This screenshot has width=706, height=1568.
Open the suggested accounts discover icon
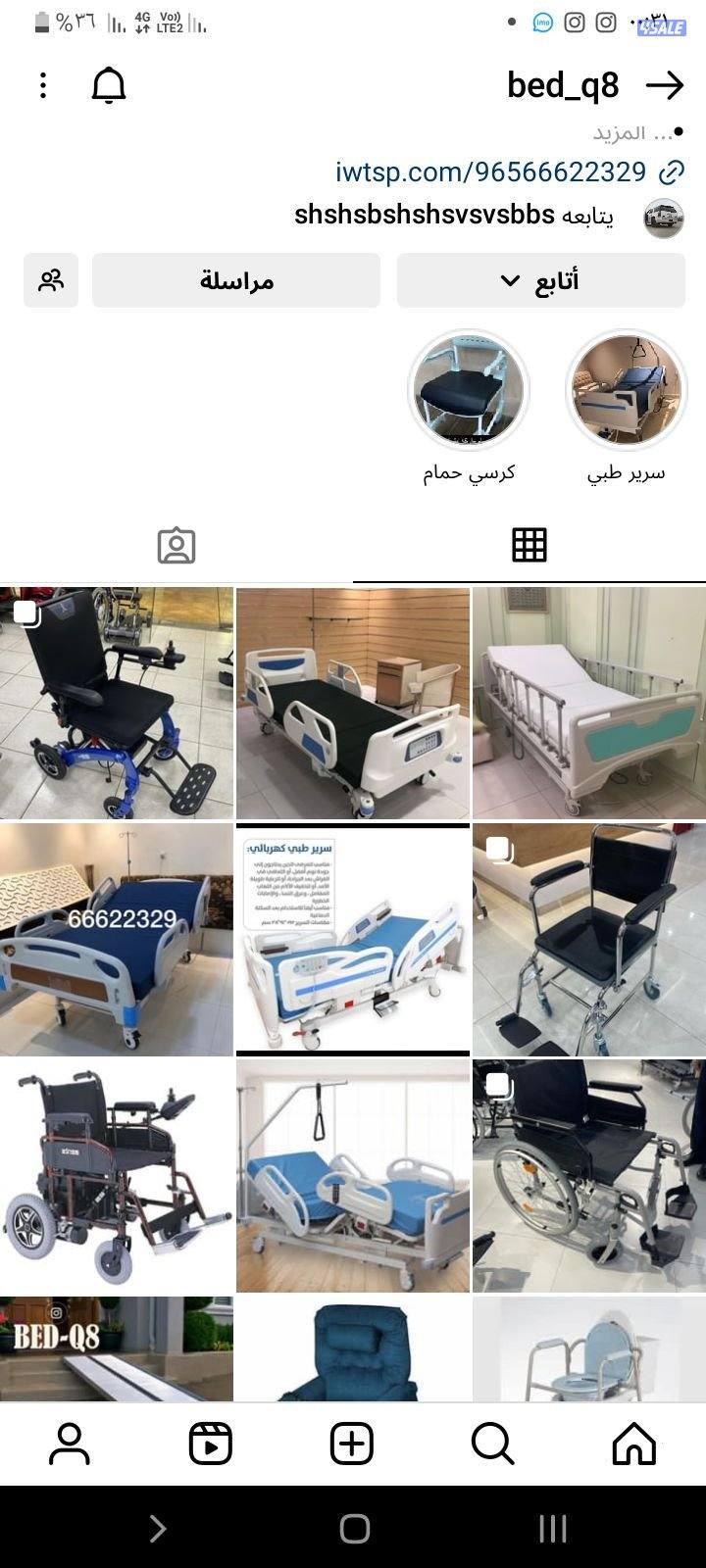(50, 280)
